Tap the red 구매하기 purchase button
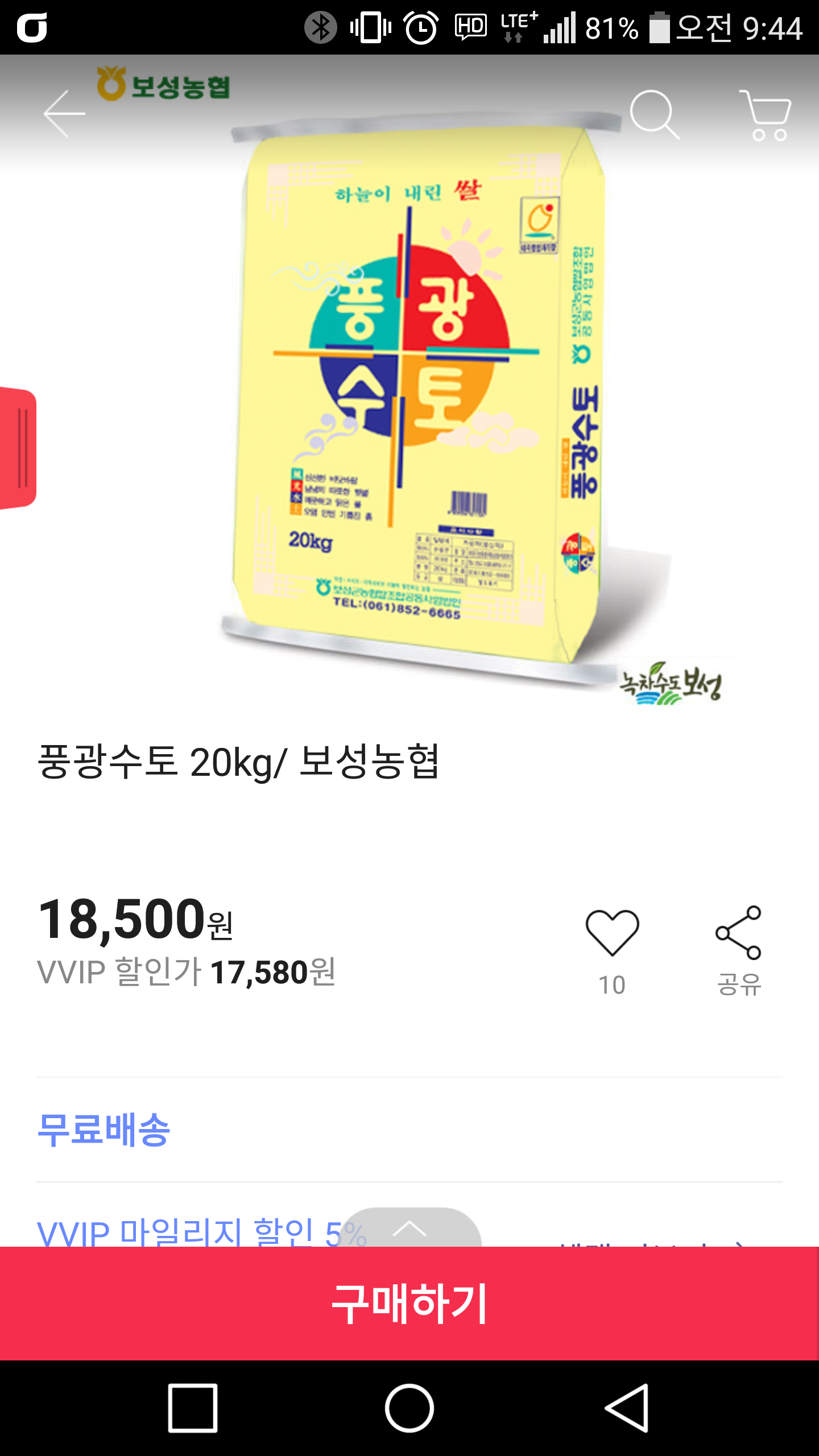Screen dimensions: 819x1456 click(x=409, y=1303)
